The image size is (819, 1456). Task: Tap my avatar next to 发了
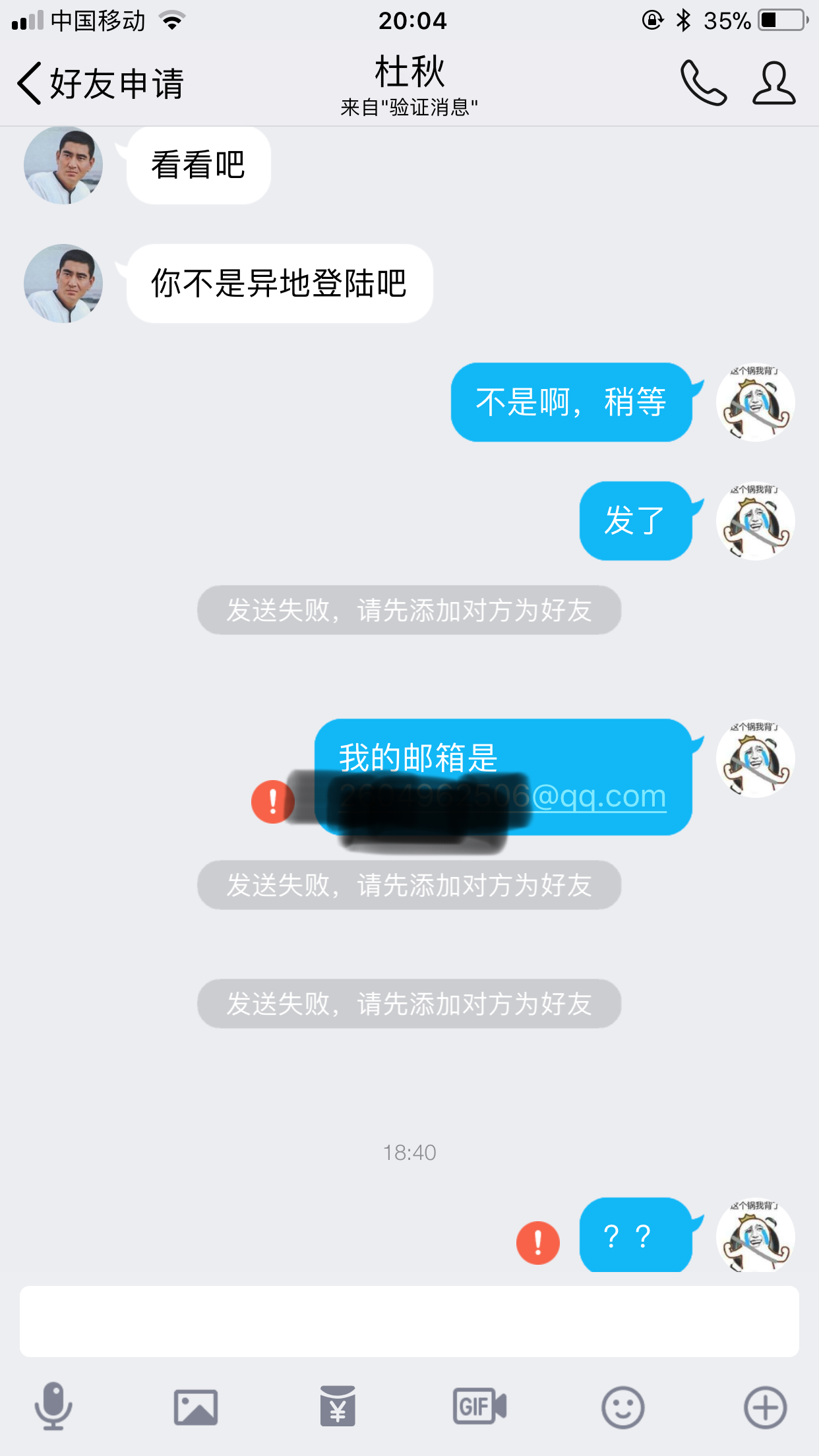click(x=756, y=521)
